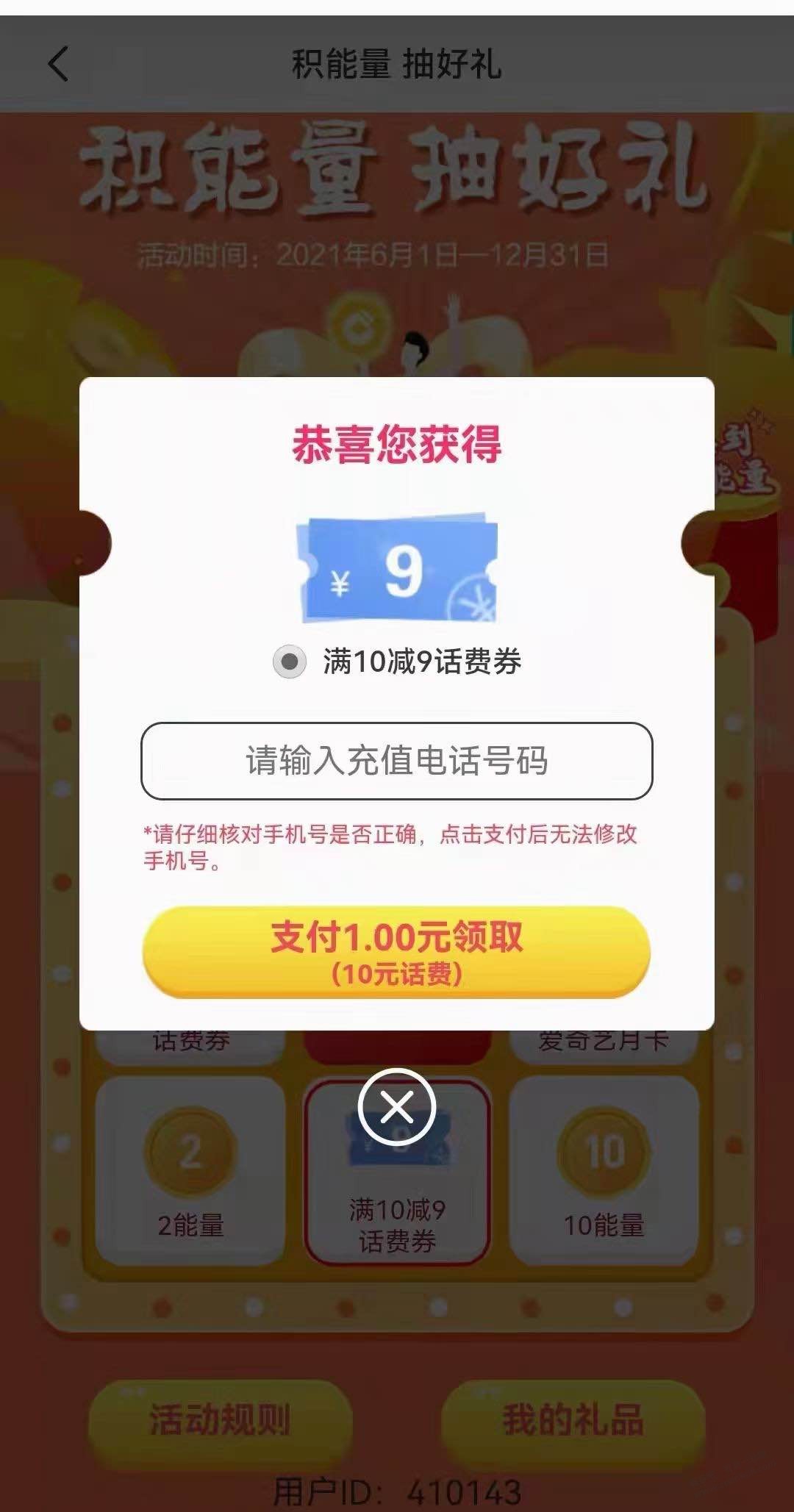Close the 恭喜您获得 popup
This screenshot has height=1512, width=794.
point(396,1106)
